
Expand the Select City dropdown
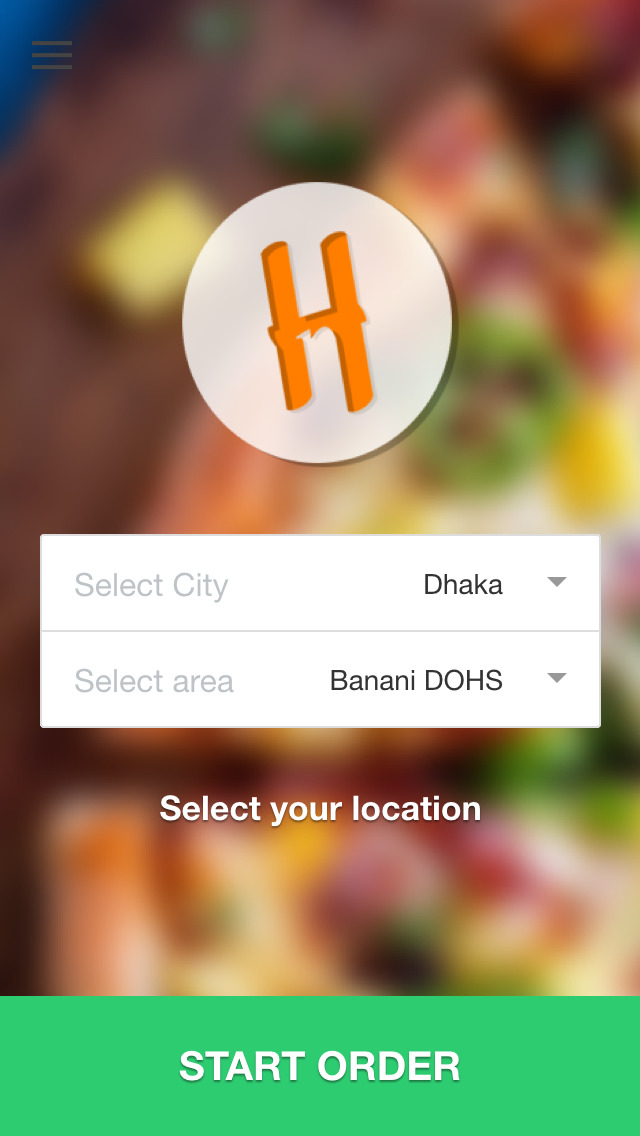(556, 583)
